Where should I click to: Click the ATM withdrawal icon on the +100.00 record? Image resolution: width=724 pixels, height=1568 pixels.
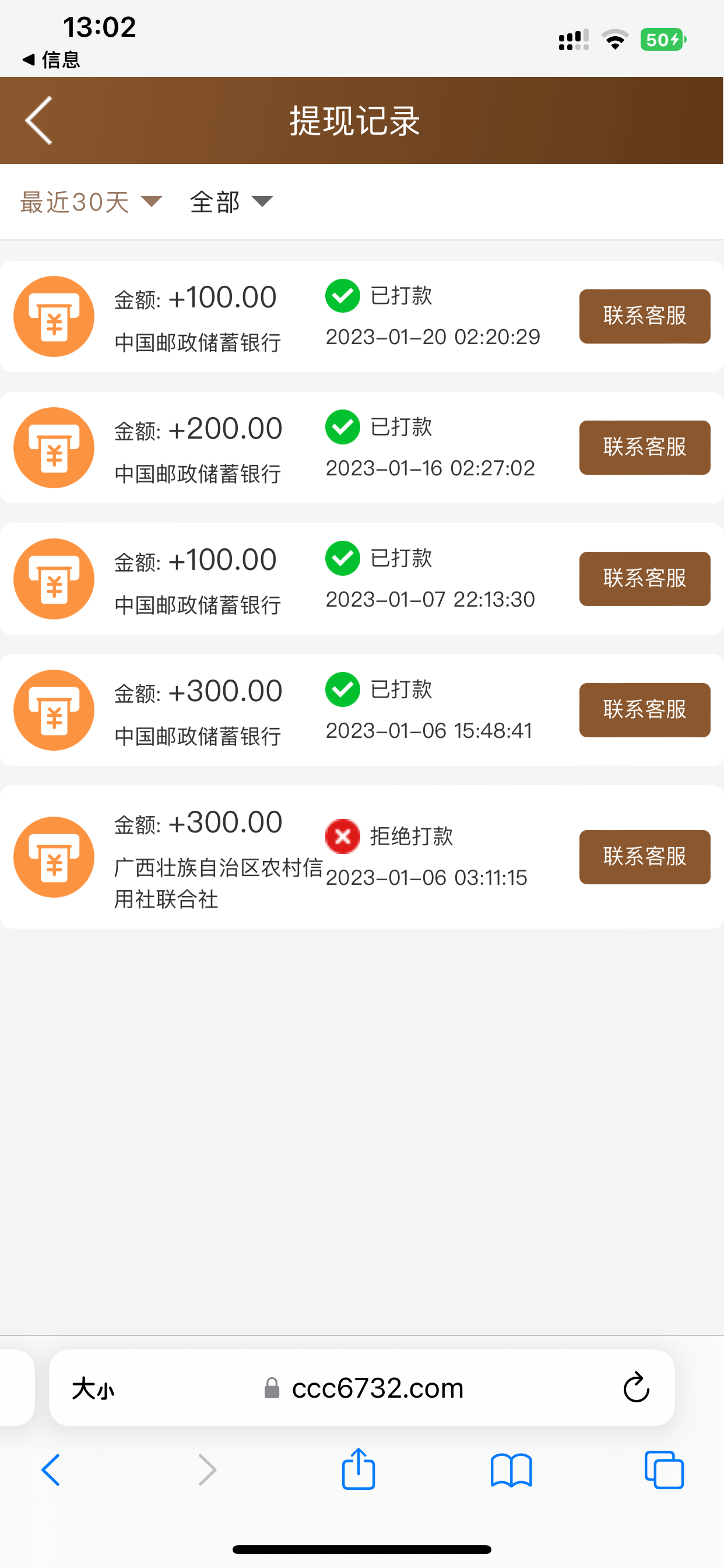(54, 317)
